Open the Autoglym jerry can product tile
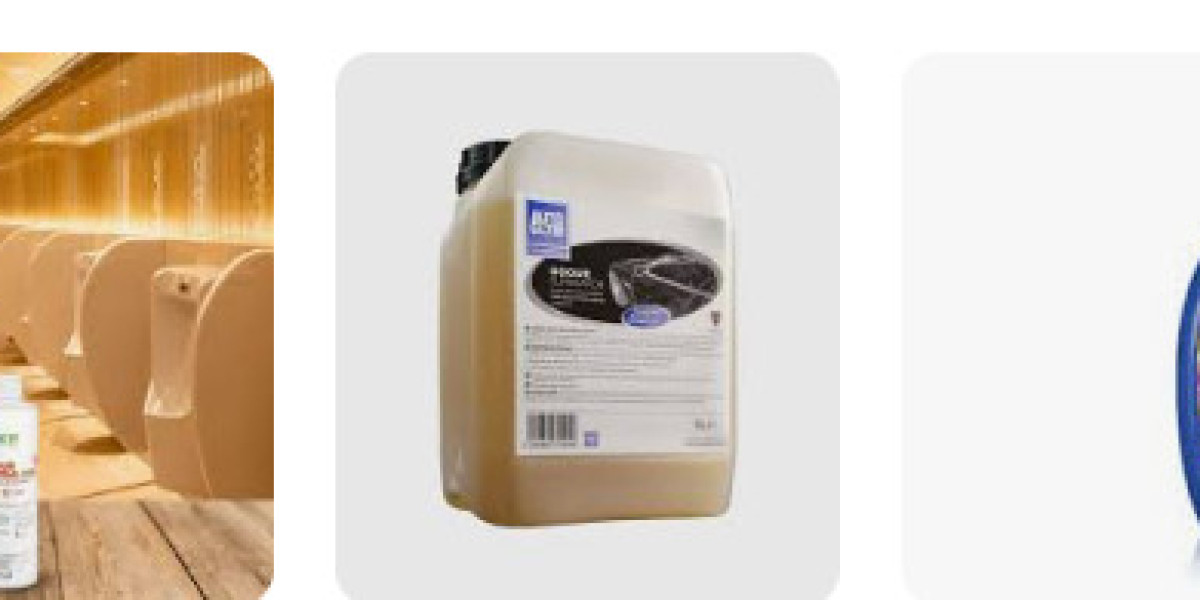This screenshot has width=1200, height=600. (587, 325)
